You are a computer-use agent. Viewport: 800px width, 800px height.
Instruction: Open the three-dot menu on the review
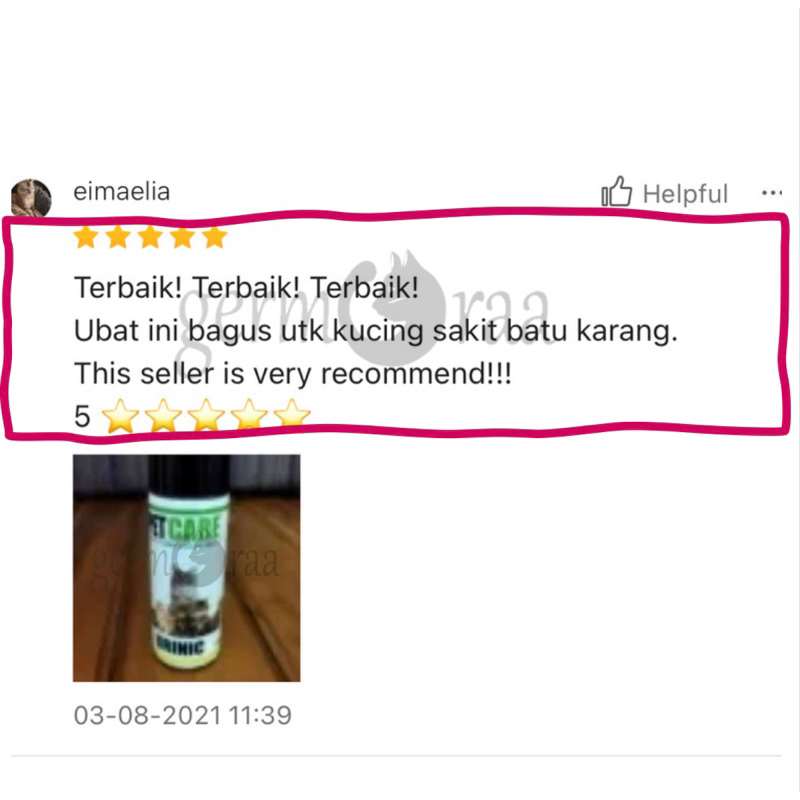point(771,193)
